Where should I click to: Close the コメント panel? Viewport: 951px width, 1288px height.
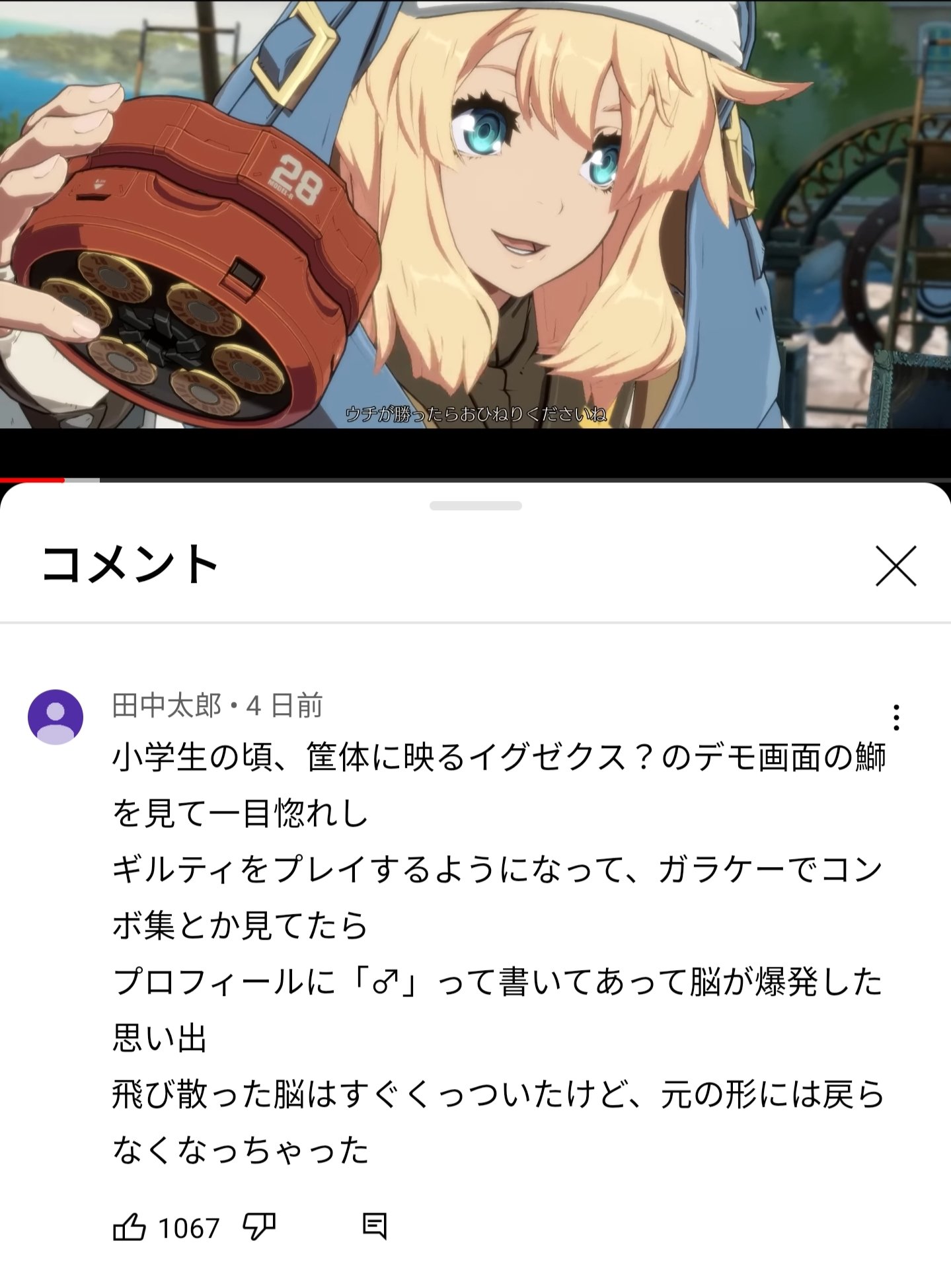click(x=895, y=566)
